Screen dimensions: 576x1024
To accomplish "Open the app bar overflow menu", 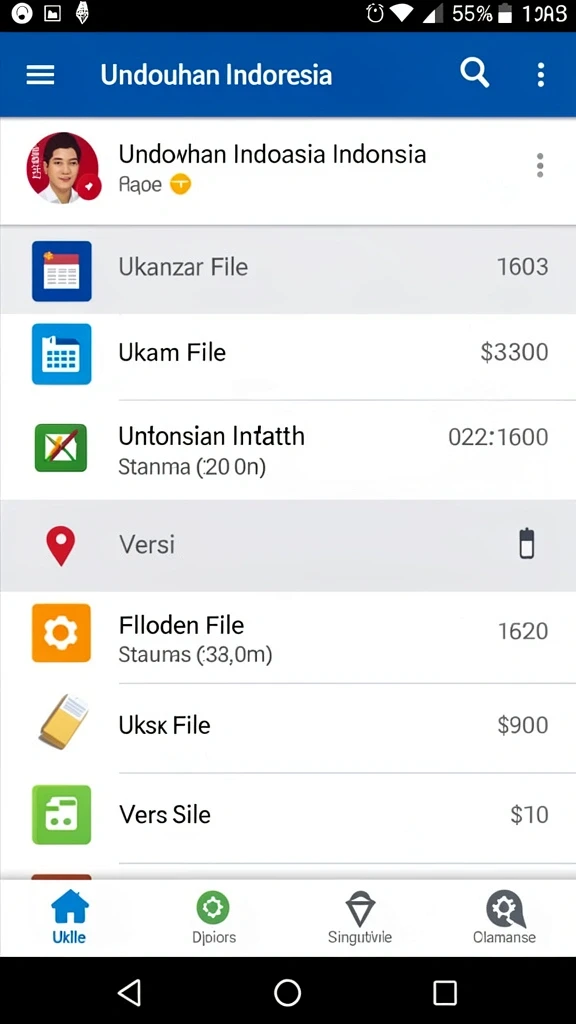I will [540, 74].
